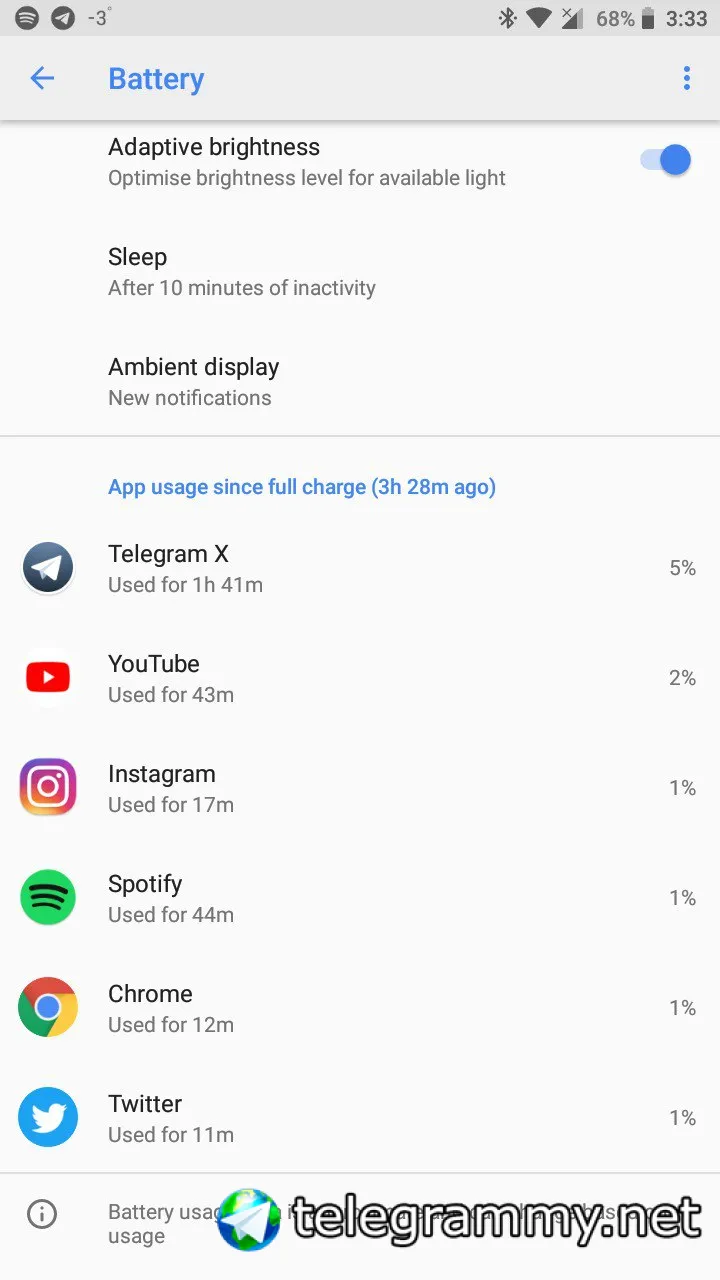View Telegram X battery usage
The image size is (720, 1280).
pos(360,568)
